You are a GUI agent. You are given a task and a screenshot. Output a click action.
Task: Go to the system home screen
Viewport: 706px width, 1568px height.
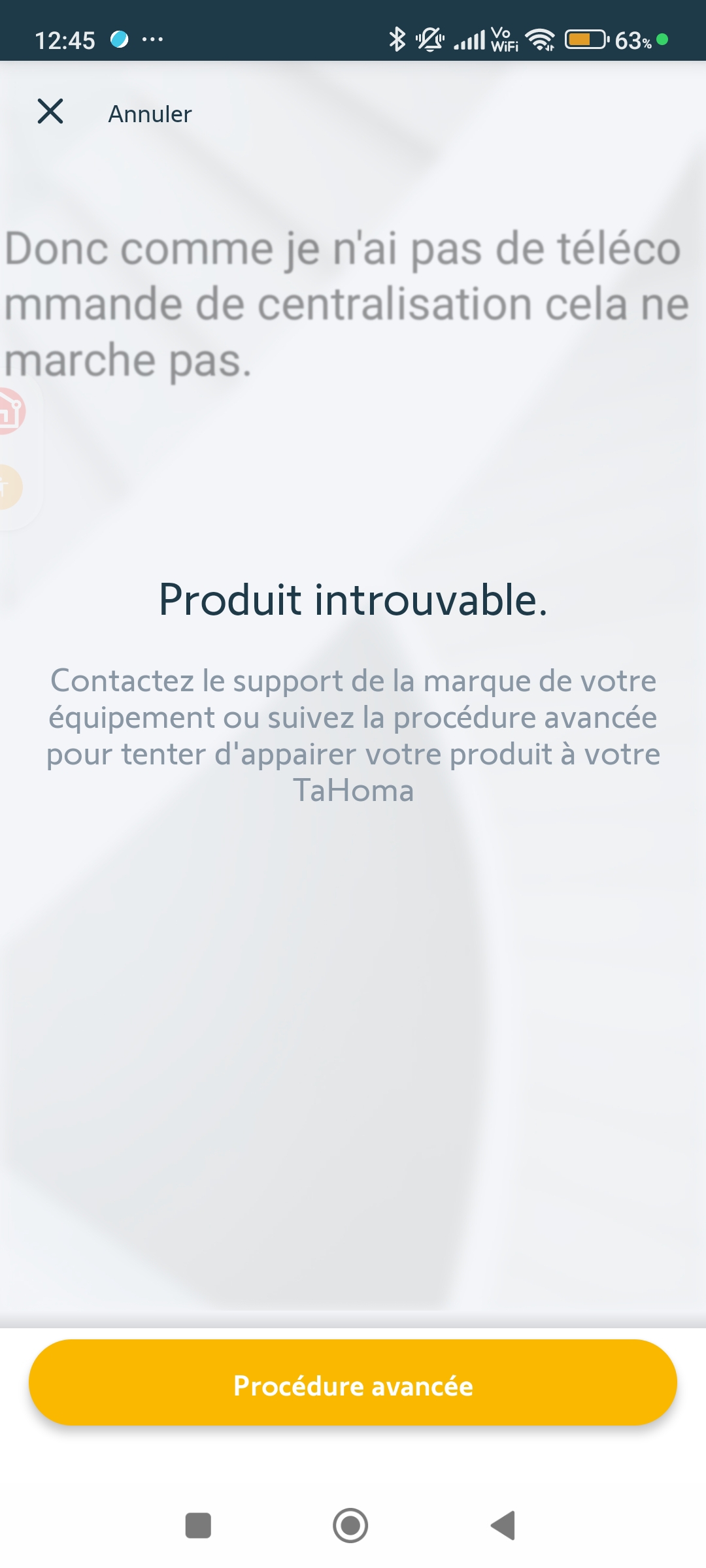pos(350,1526)
